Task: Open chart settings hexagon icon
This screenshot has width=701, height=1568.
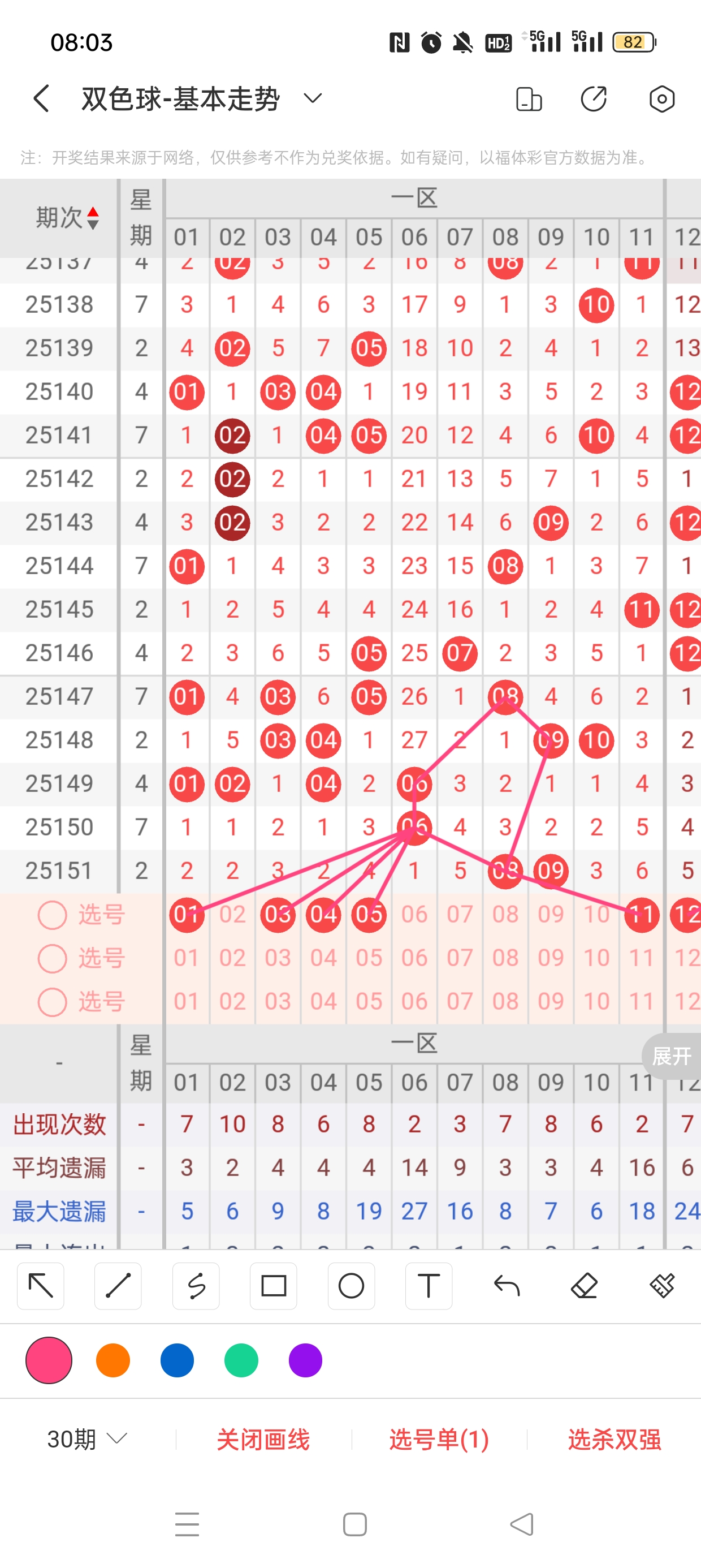Action: coord(661,98)
